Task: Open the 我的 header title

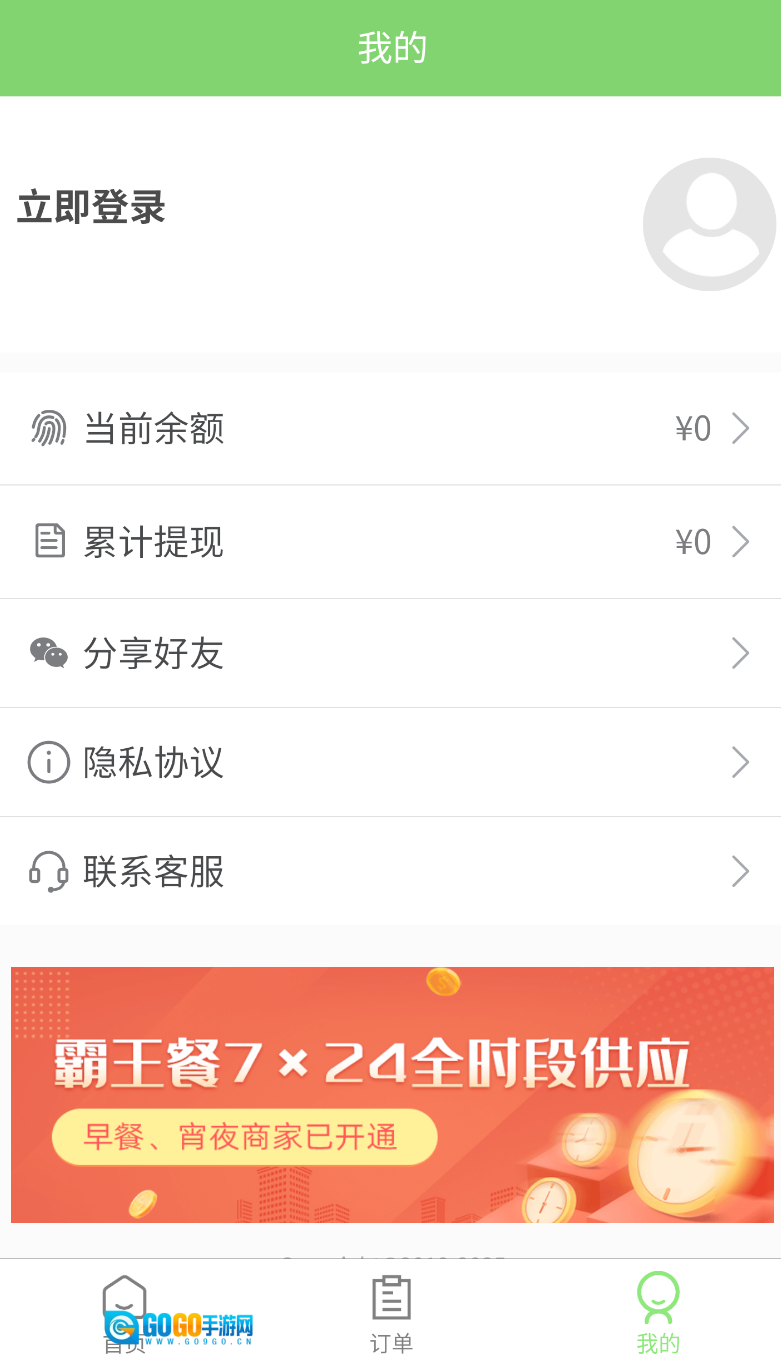Action: [390, 47]
